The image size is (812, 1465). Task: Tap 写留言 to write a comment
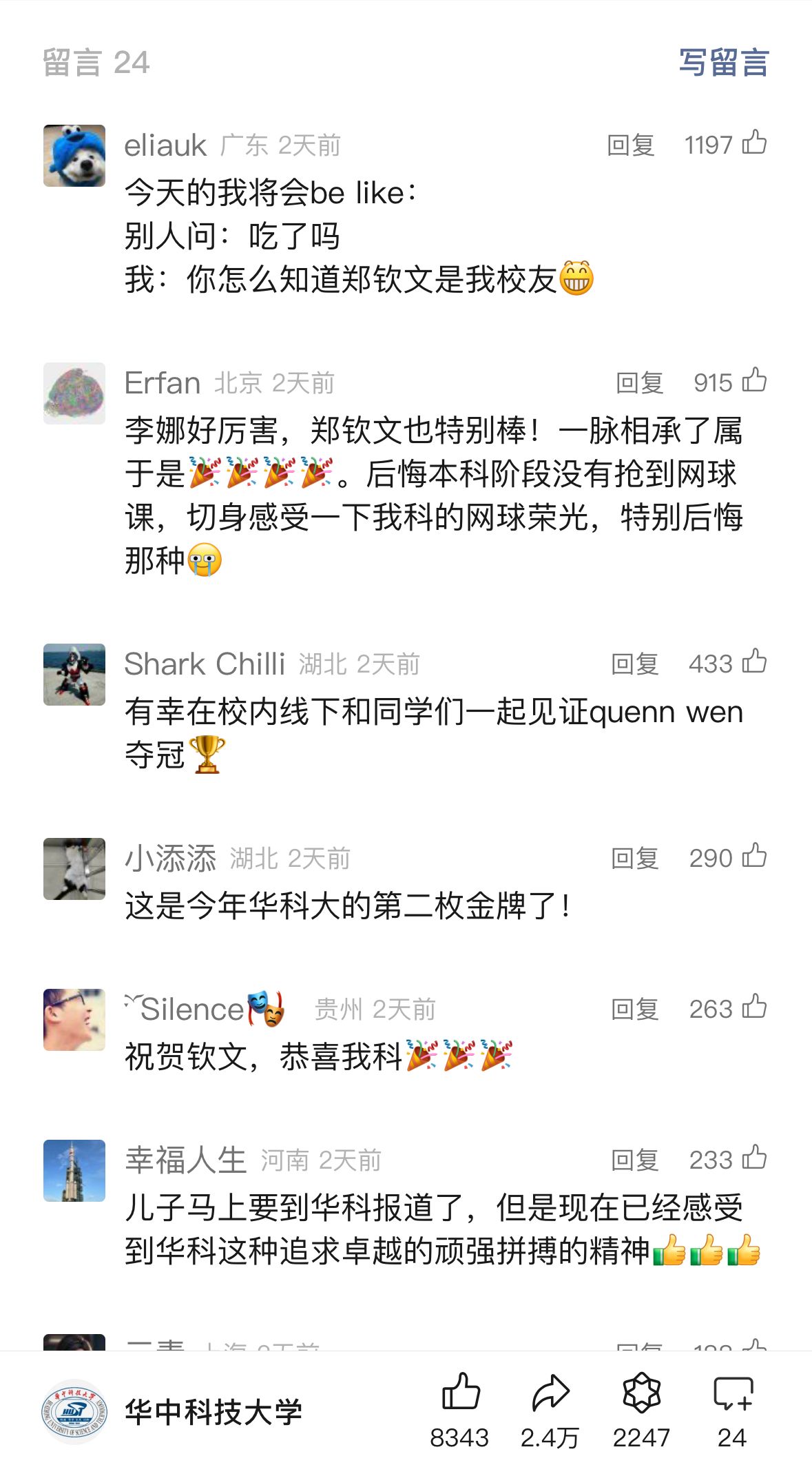pyautogui.click(x=723, y=63)
